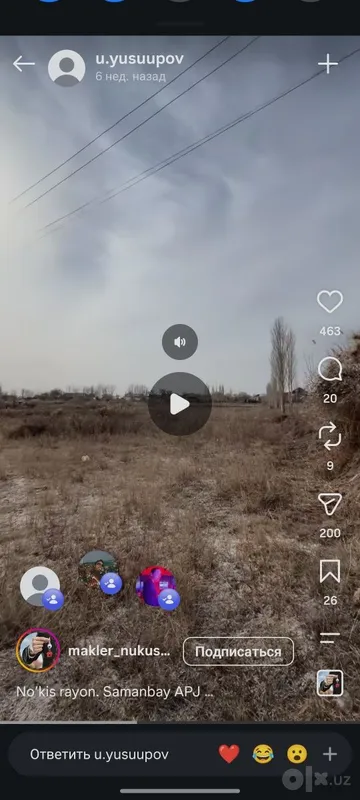Mute the video sound
The height and width of the screenshot is (800, 360).
coord(180,342)
